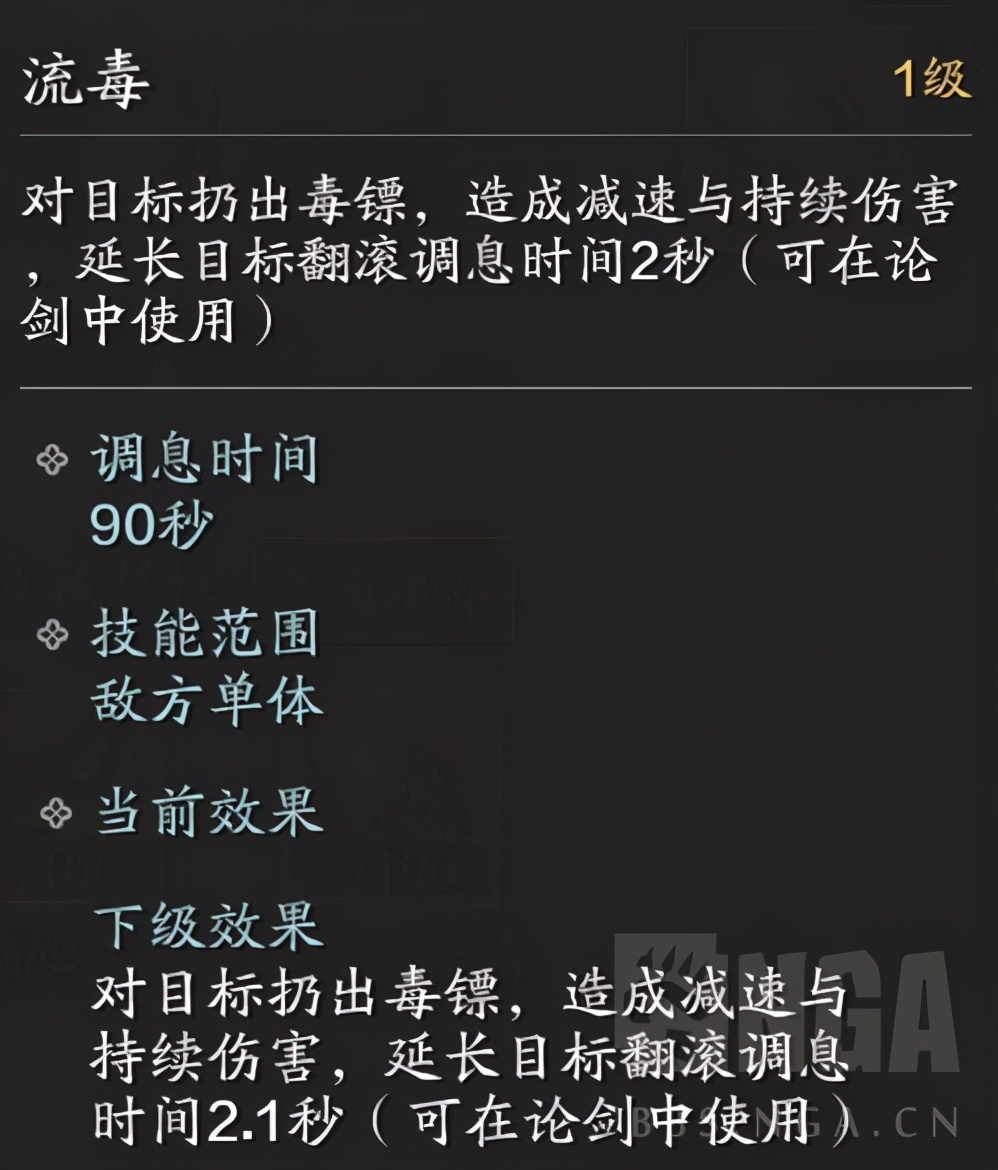Screen dimensions: 998x1170
Task: Click the 敌方单体 target text
Action: (206, 700)
